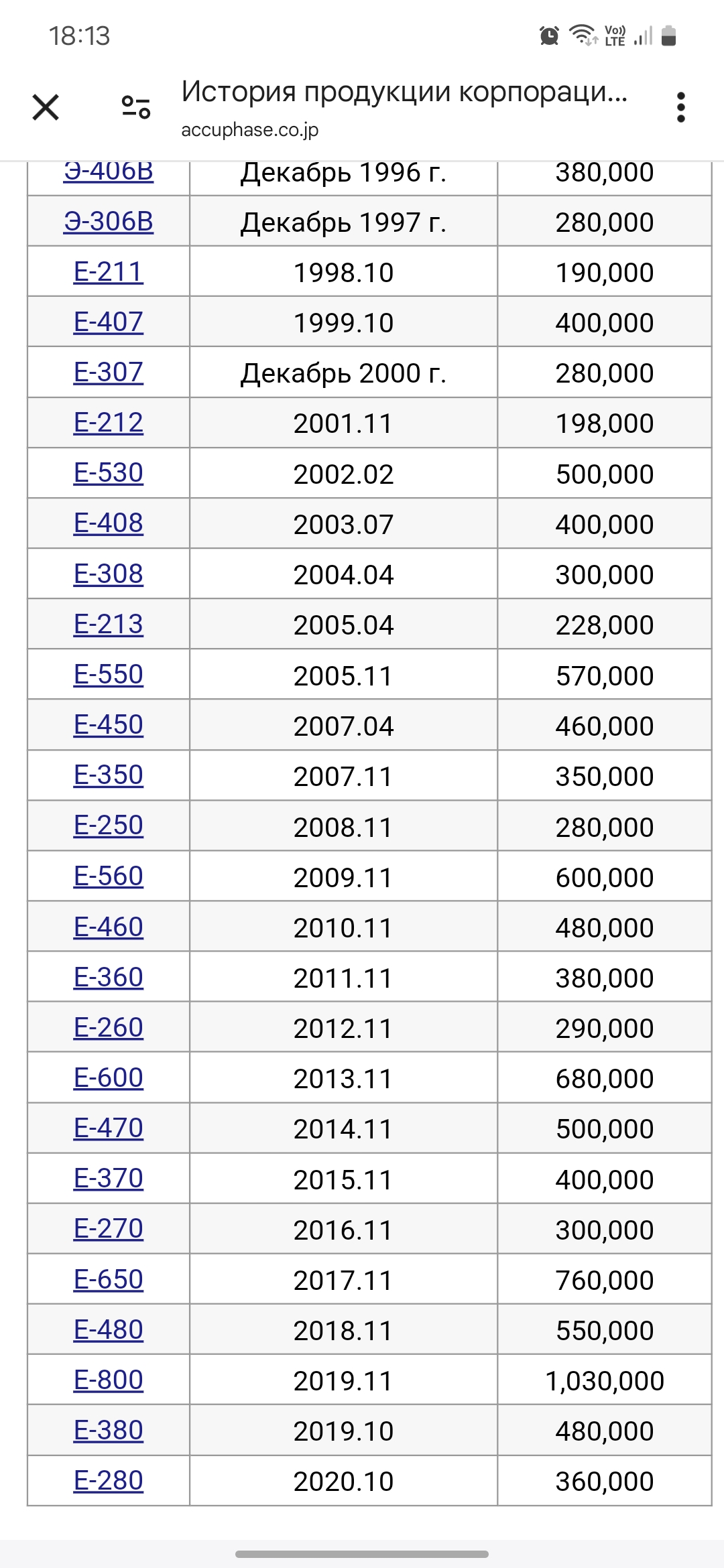Screen dimensions: 724x1568
Task: Open the E-380 product page
Action: (109, 1430)
